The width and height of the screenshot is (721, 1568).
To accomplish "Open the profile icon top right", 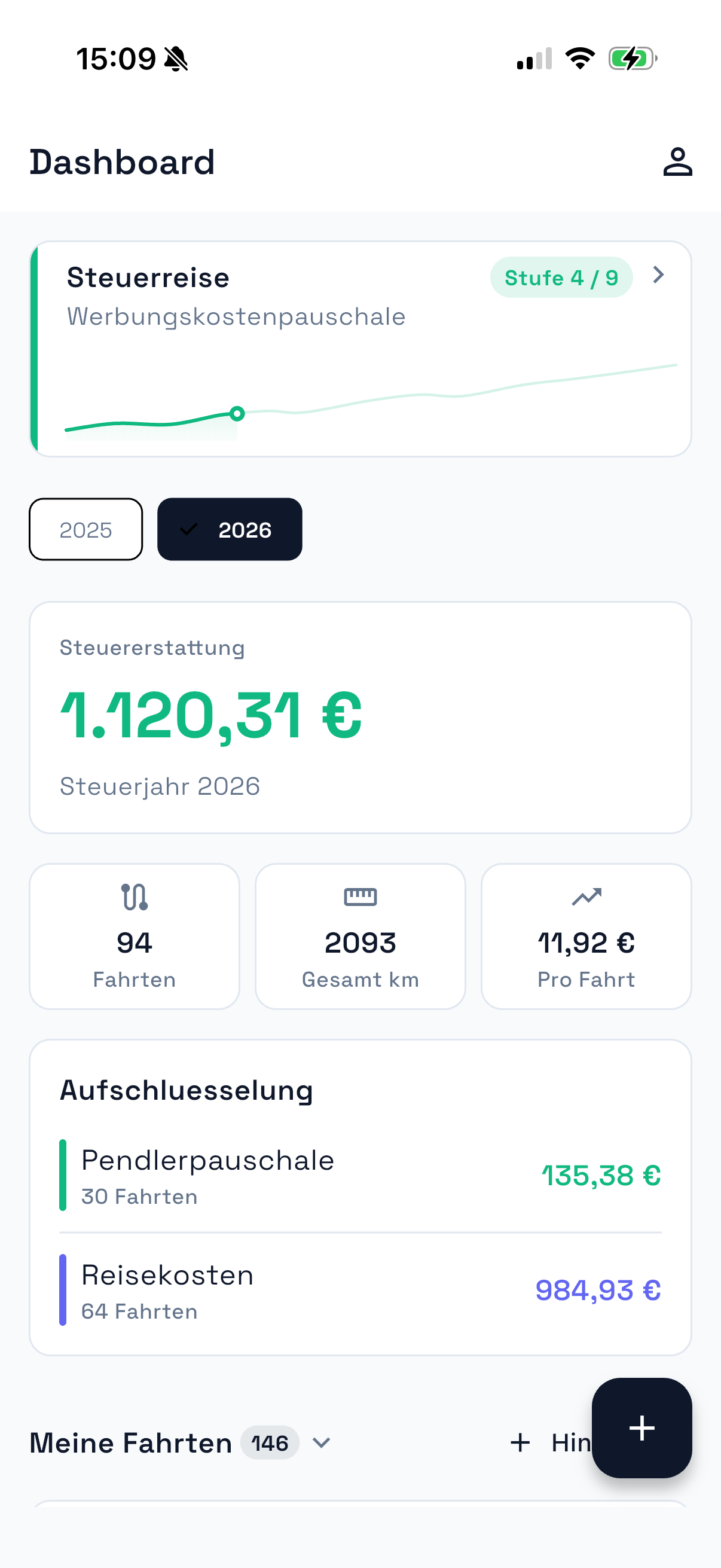I will [x=678, y=162].
